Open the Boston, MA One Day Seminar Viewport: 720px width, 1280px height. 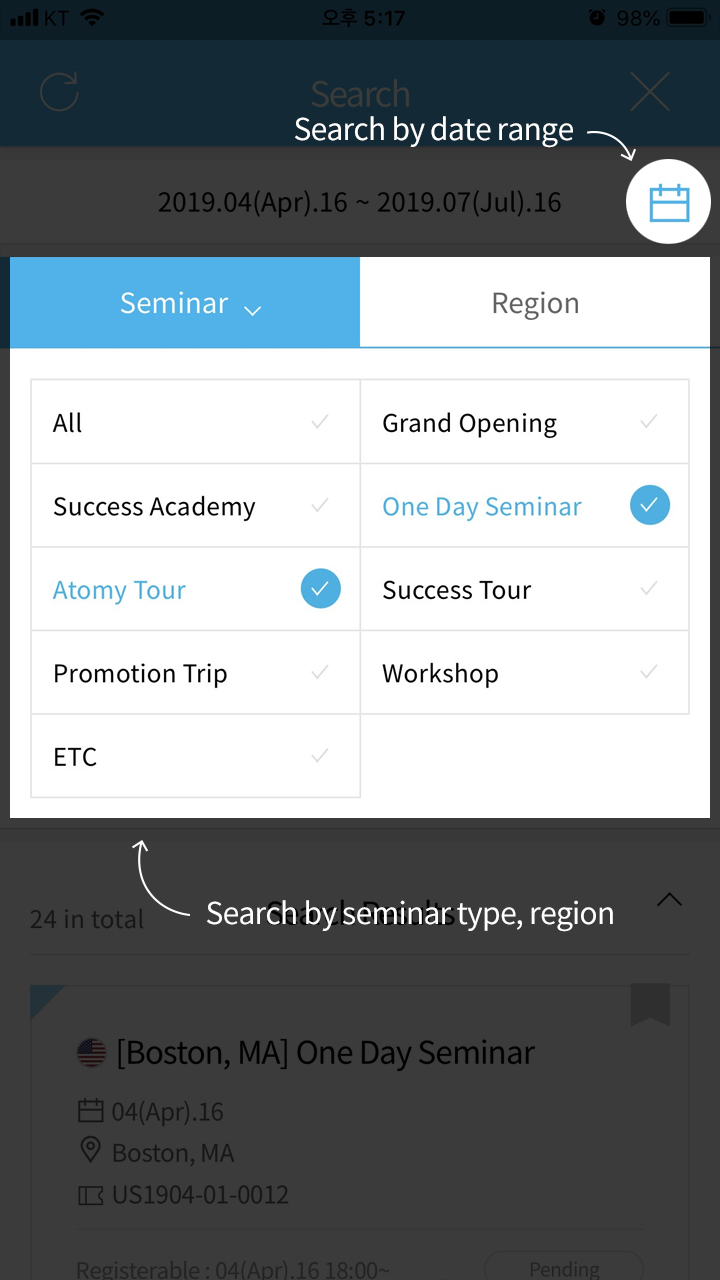[326, 1053]
